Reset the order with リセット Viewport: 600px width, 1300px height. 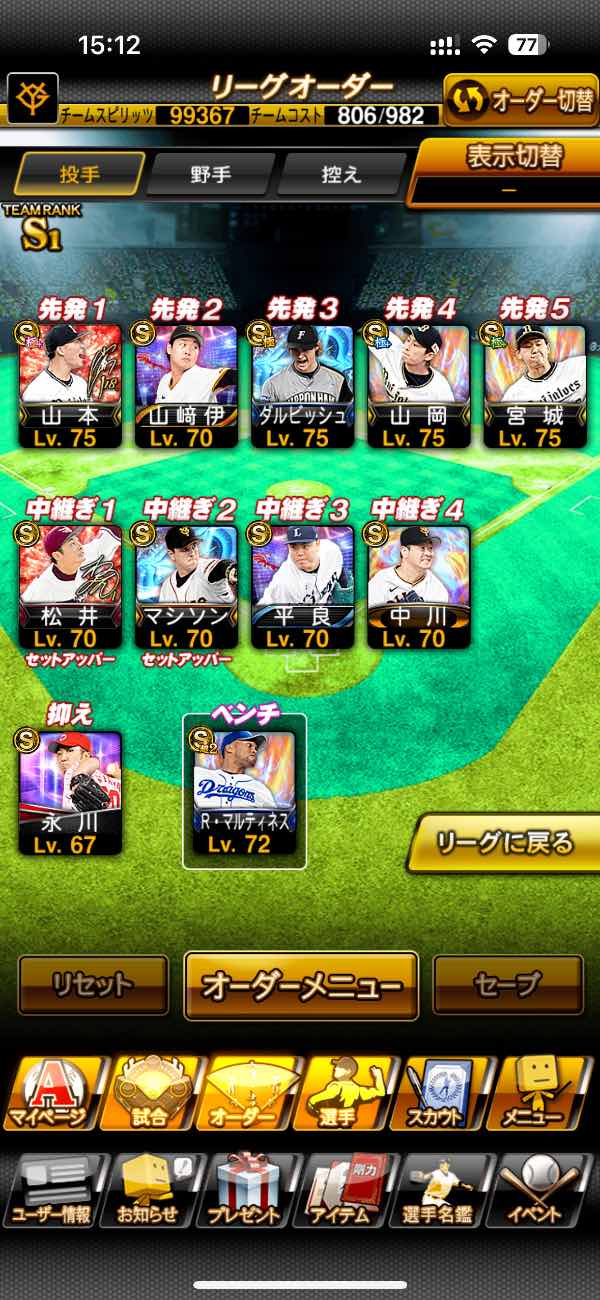(x=93, y=985)
